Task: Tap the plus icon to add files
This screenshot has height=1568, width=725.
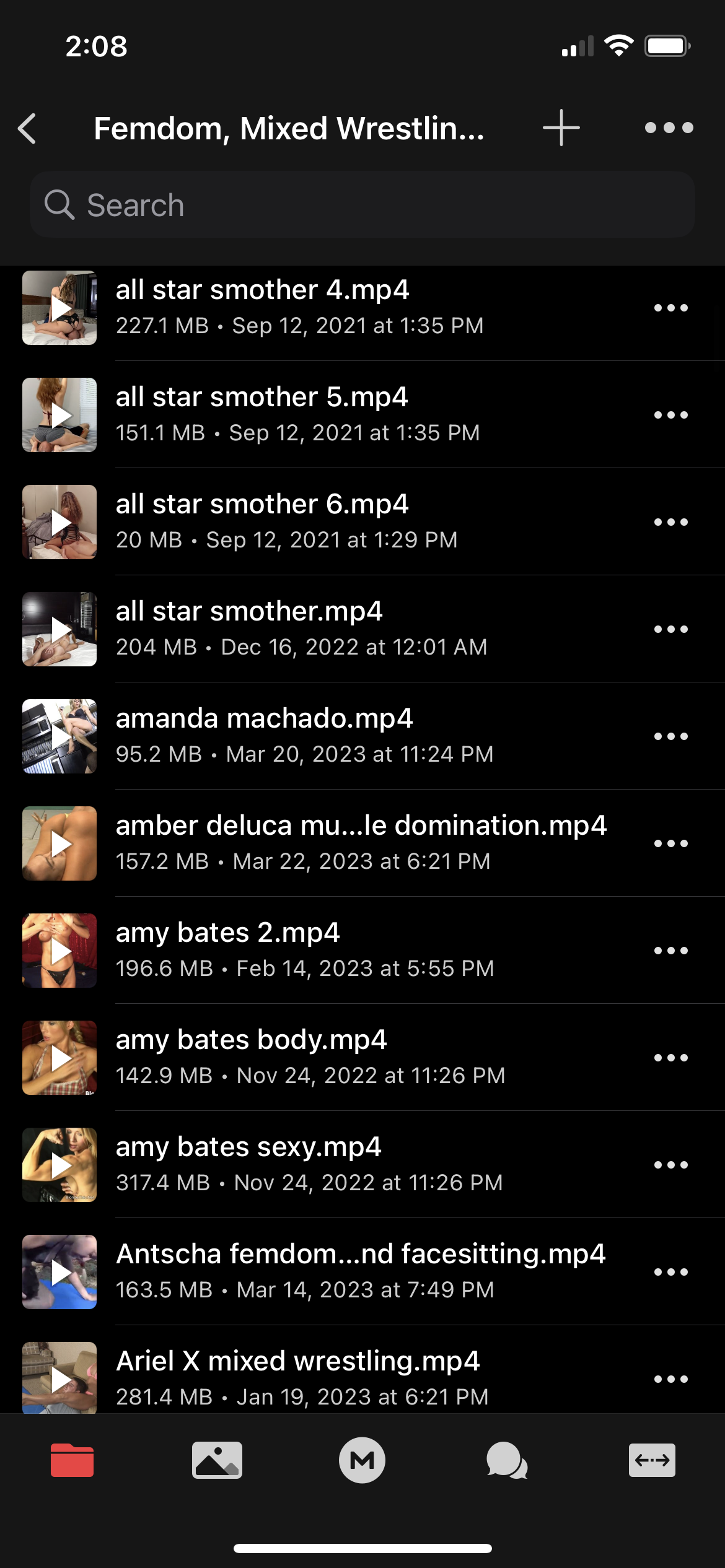Action: (x=561, y=128)
